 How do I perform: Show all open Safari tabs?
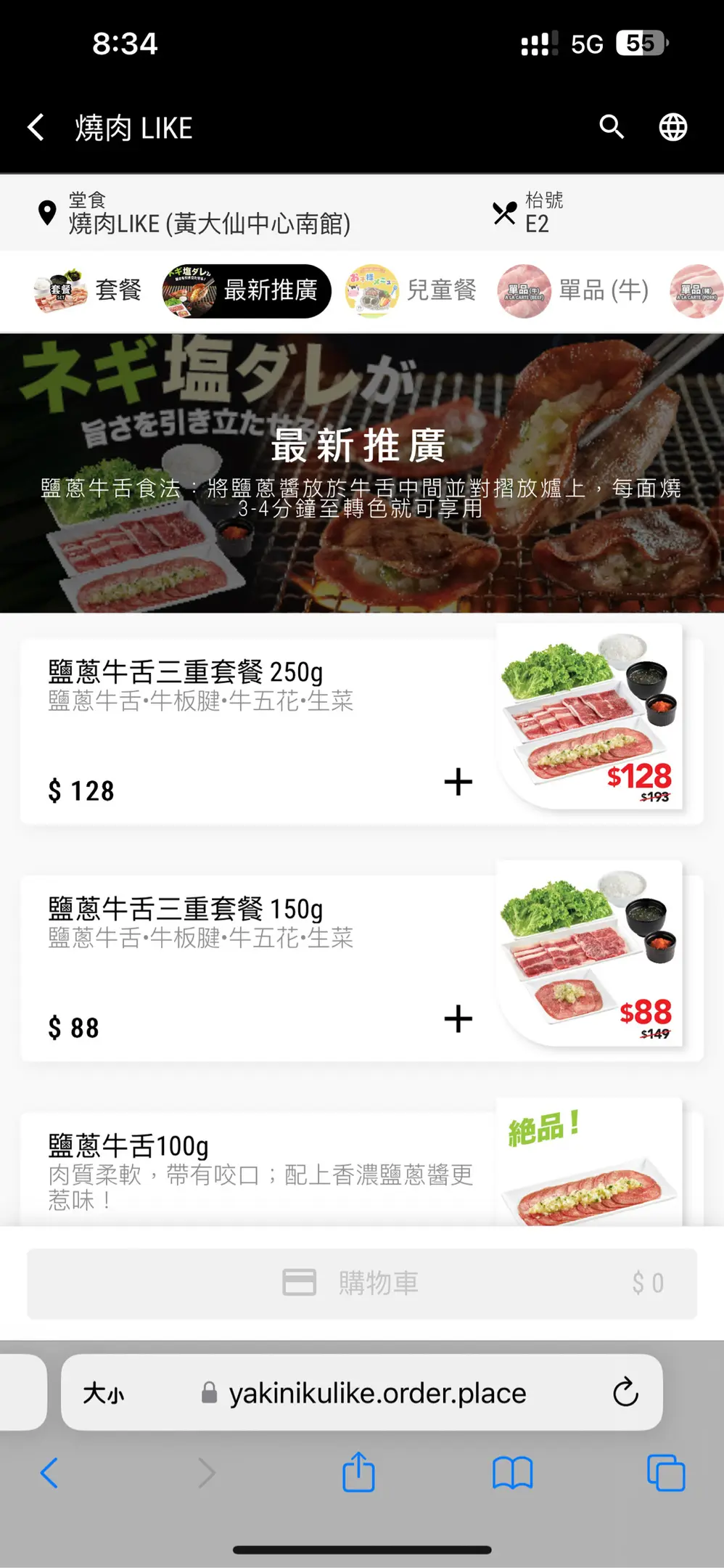665,1473
